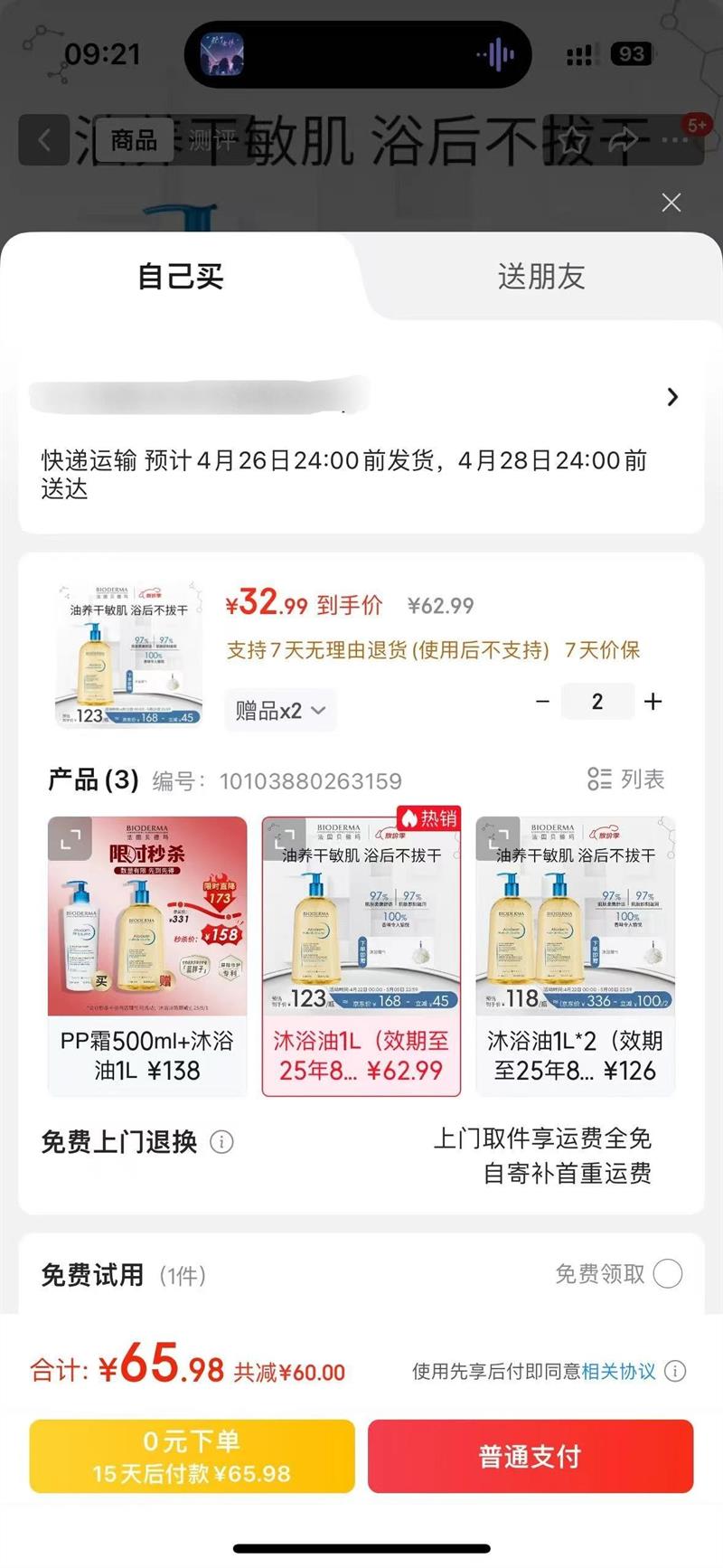Image resolution: width=723 pixels, height=1568 pixels.
Task: Open info icon next to 相关协议
Action: [675, 1372]
